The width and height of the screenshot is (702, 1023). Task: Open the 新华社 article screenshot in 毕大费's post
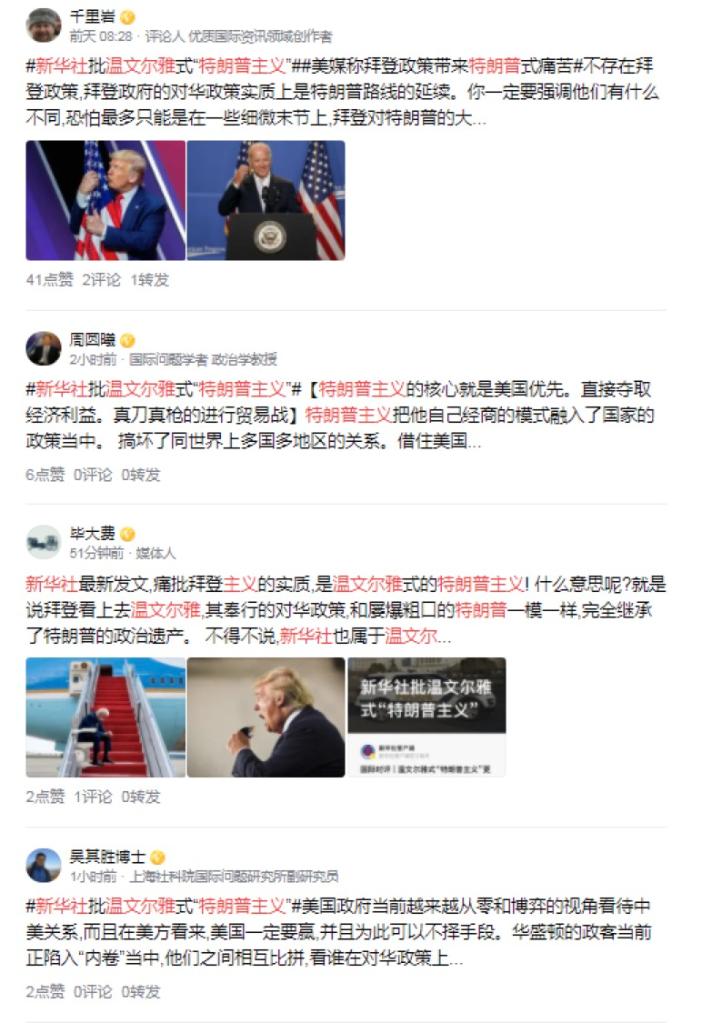[x=426, y=717]
